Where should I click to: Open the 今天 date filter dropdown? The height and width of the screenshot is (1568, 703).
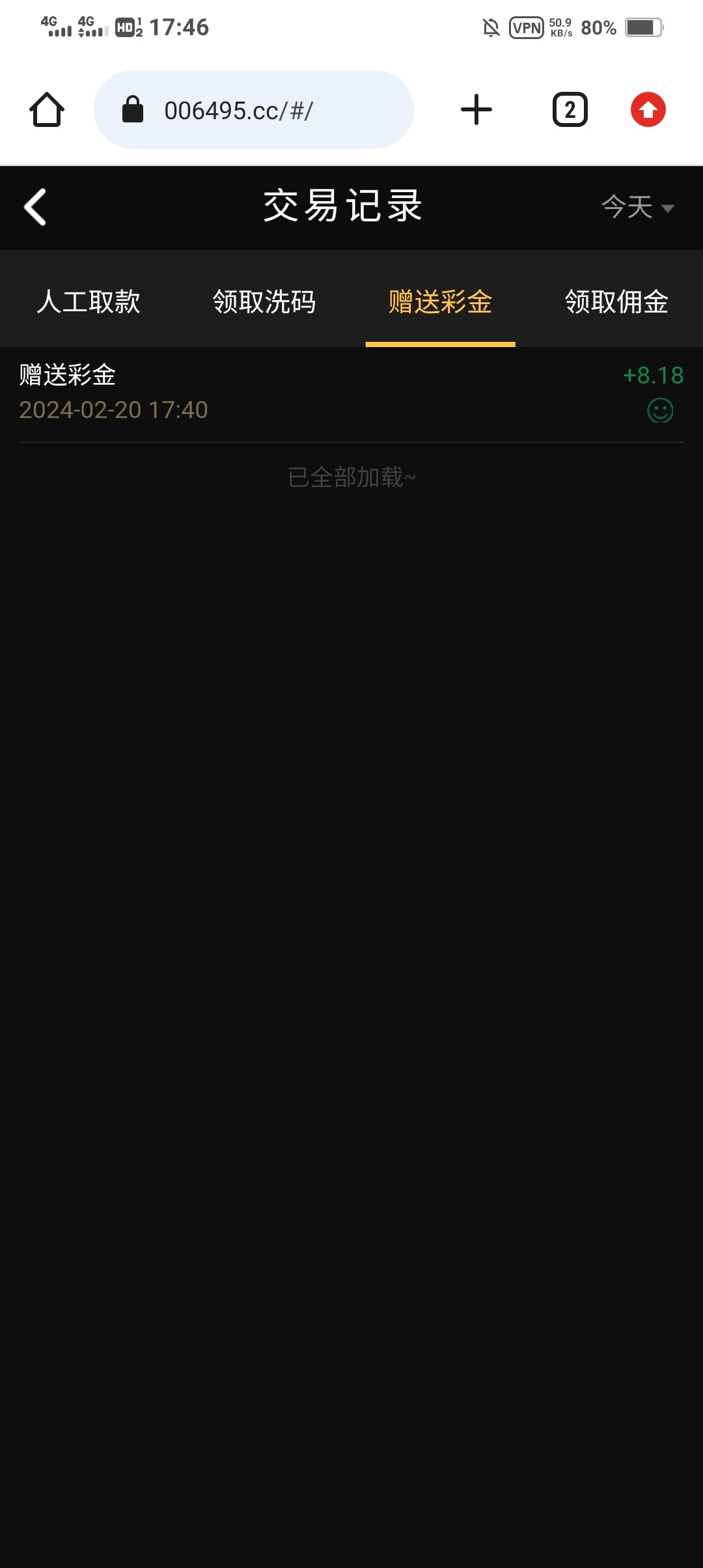click(x=638, y=207)
